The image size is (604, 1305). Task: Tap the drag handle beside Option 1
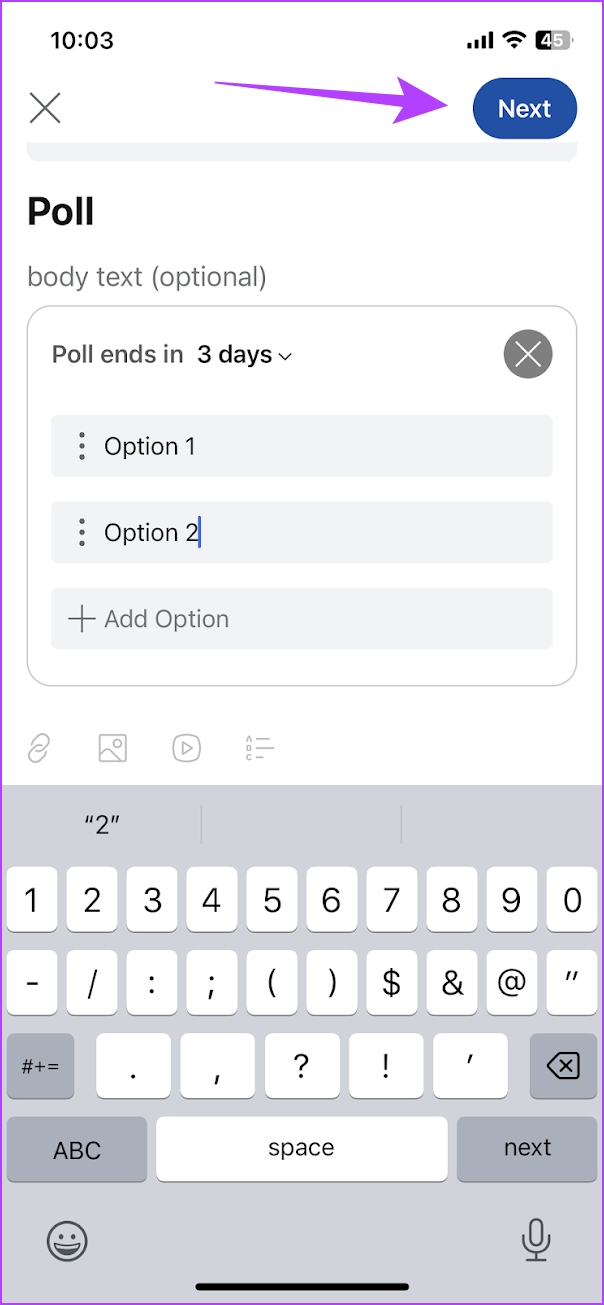click(x=81, y=446)
